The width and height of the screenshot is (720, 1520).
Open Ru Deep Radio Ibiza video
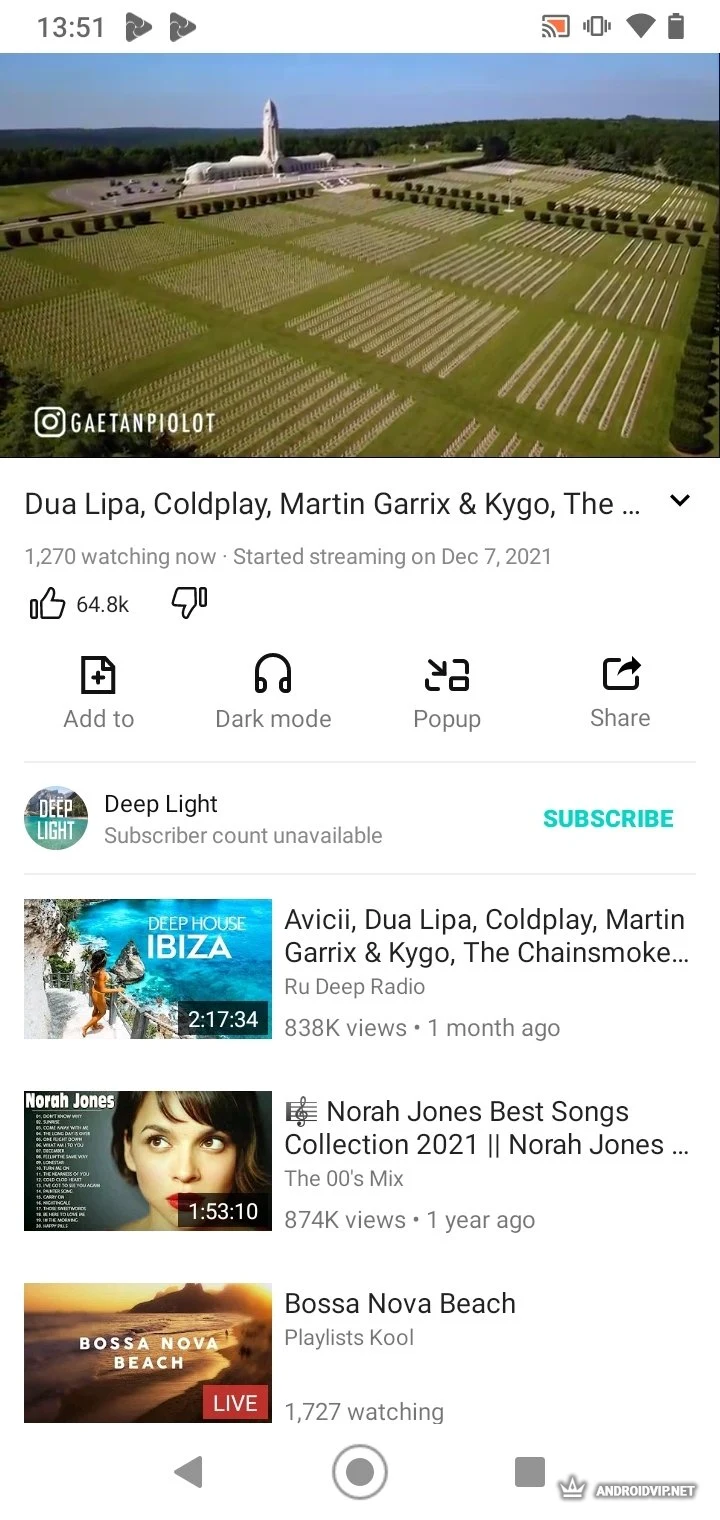[x=148, y=969]
